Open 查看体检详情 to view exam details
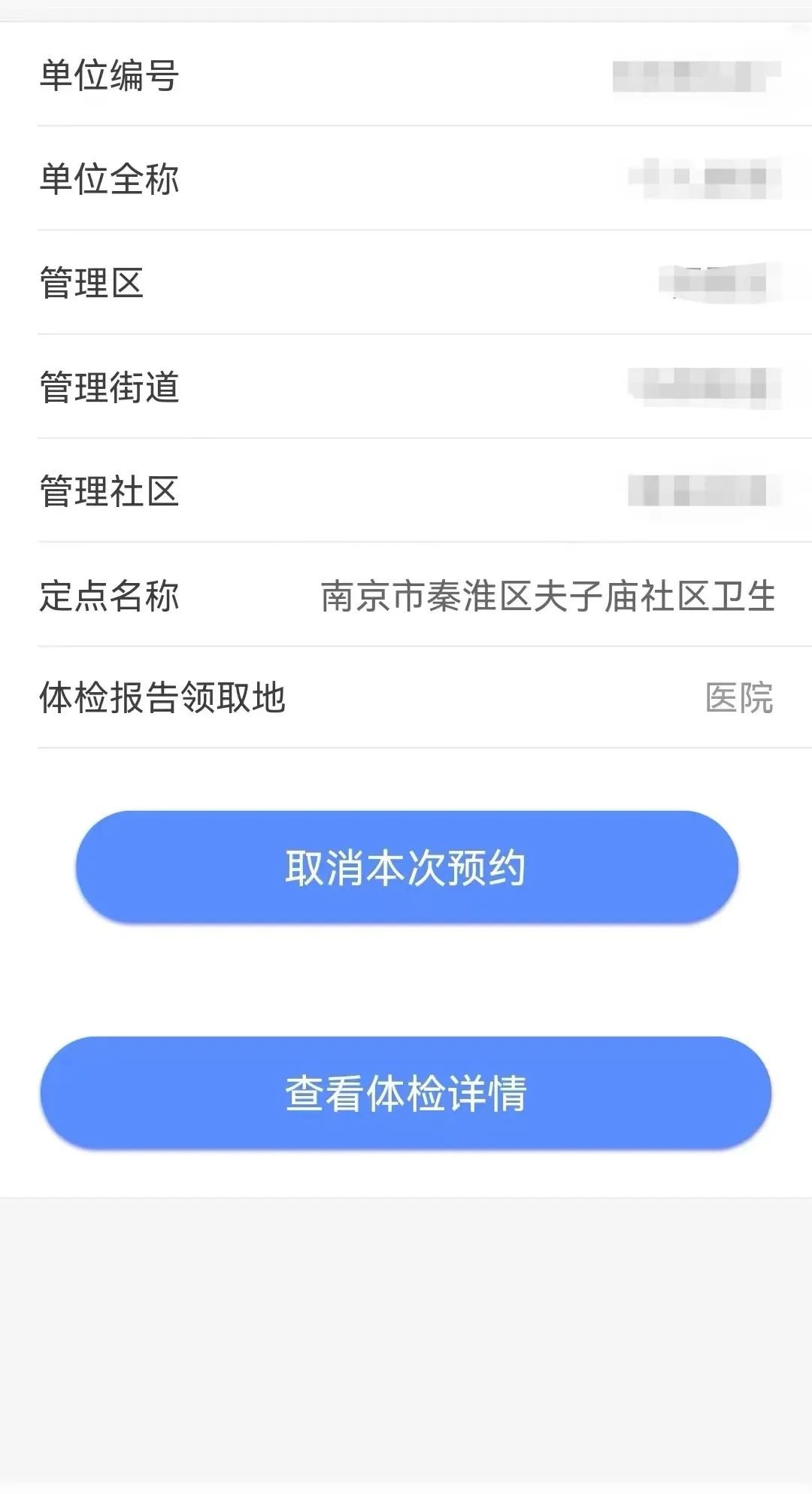The image size is (812, 1494). point(406,1093)
